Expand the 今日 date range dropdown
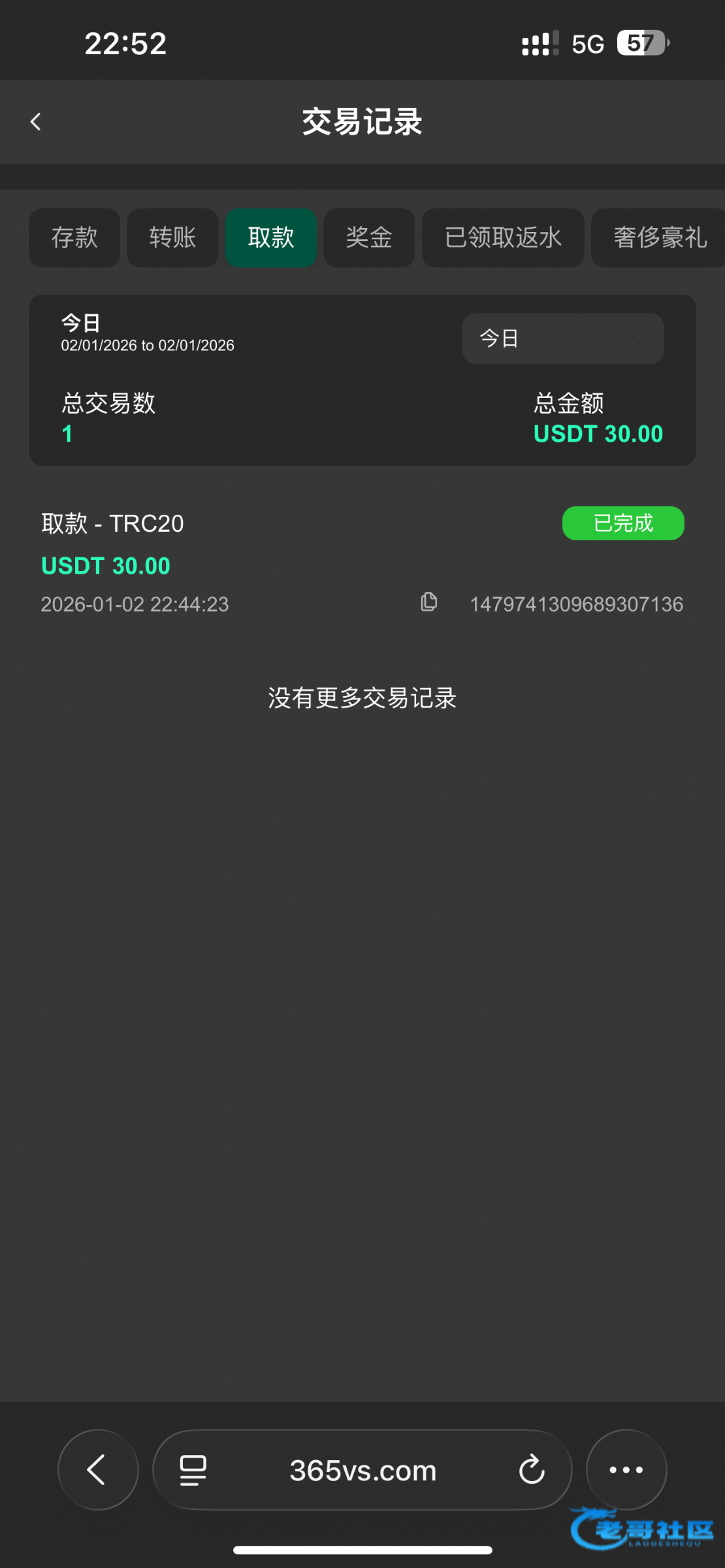This screenshot has height=1568, width=725. pos(563,338)
